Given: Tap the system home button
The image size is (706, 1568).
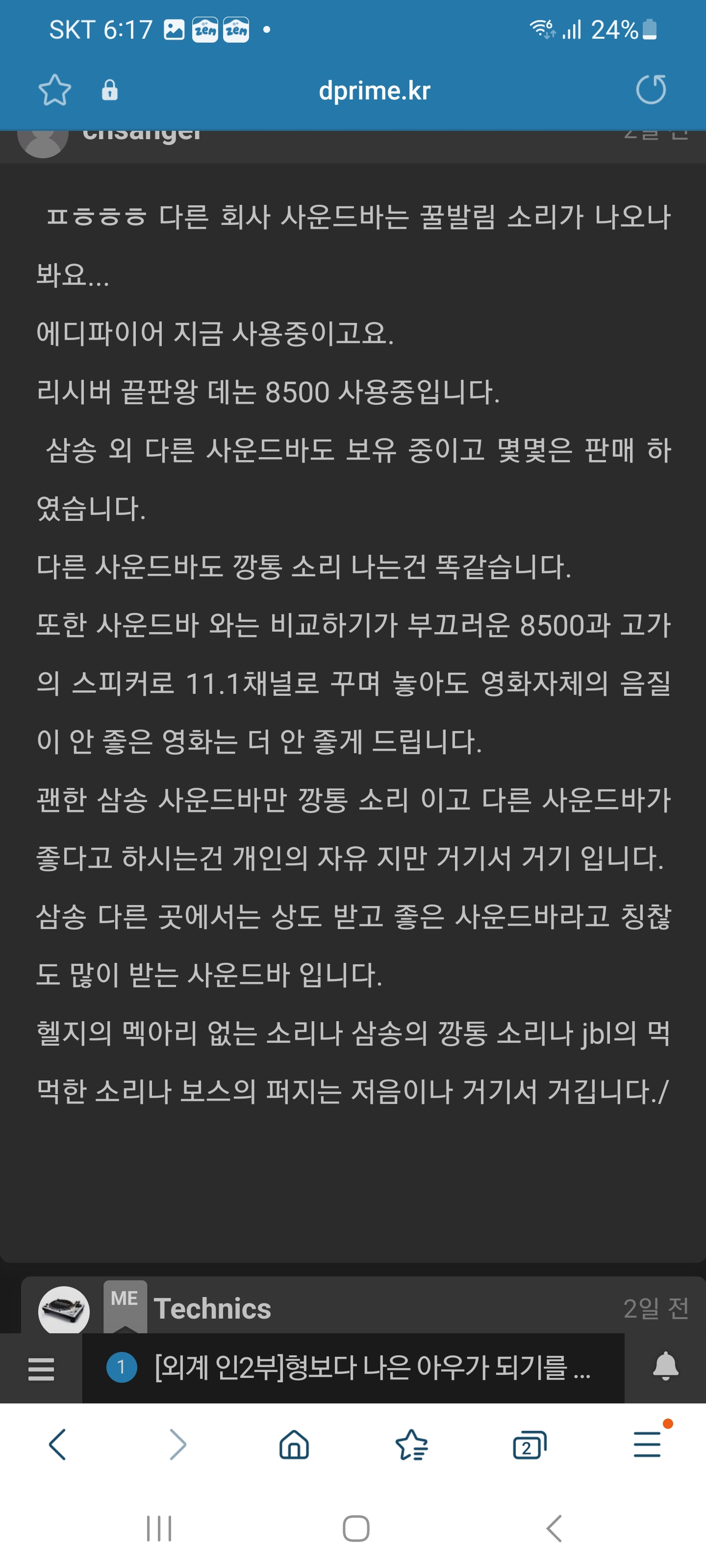Looking at the screenshot, I should tap(356, 1528).
